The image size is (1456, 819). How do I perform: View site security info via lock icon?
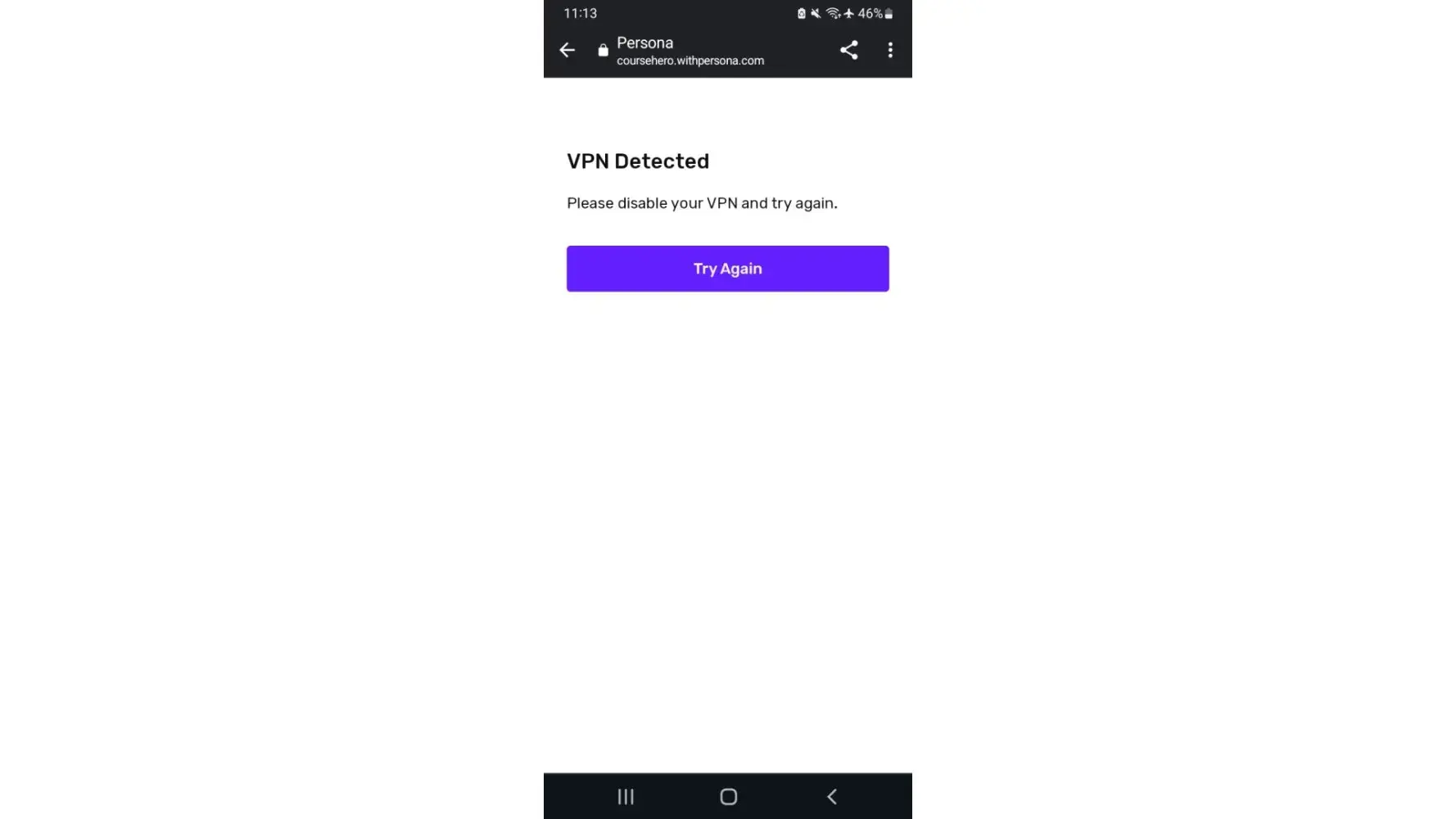pyautogui.click(x=603, y=51)
